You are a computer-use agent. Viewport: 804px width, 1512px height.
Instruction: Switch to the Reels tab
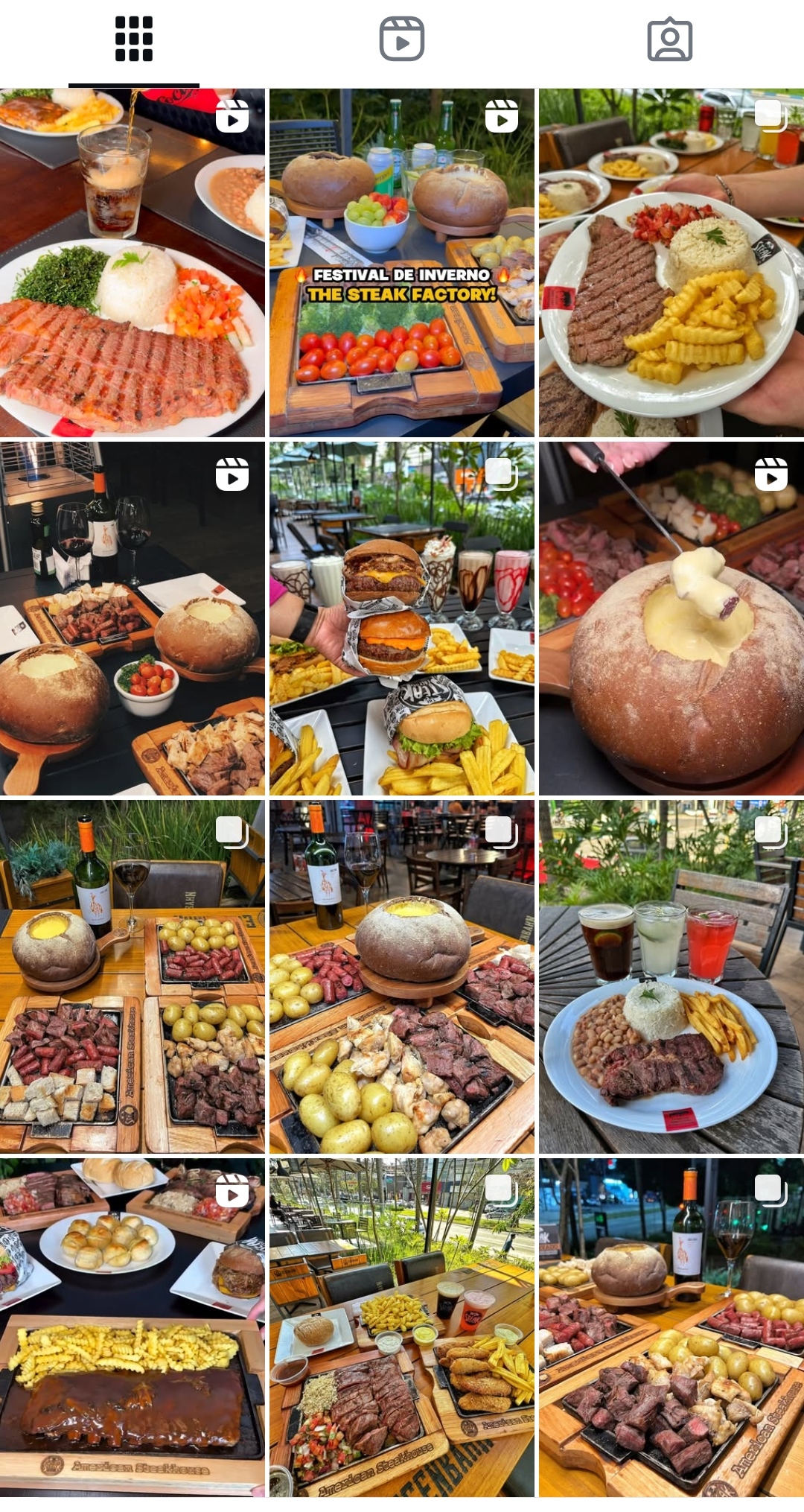pos(402,39)
